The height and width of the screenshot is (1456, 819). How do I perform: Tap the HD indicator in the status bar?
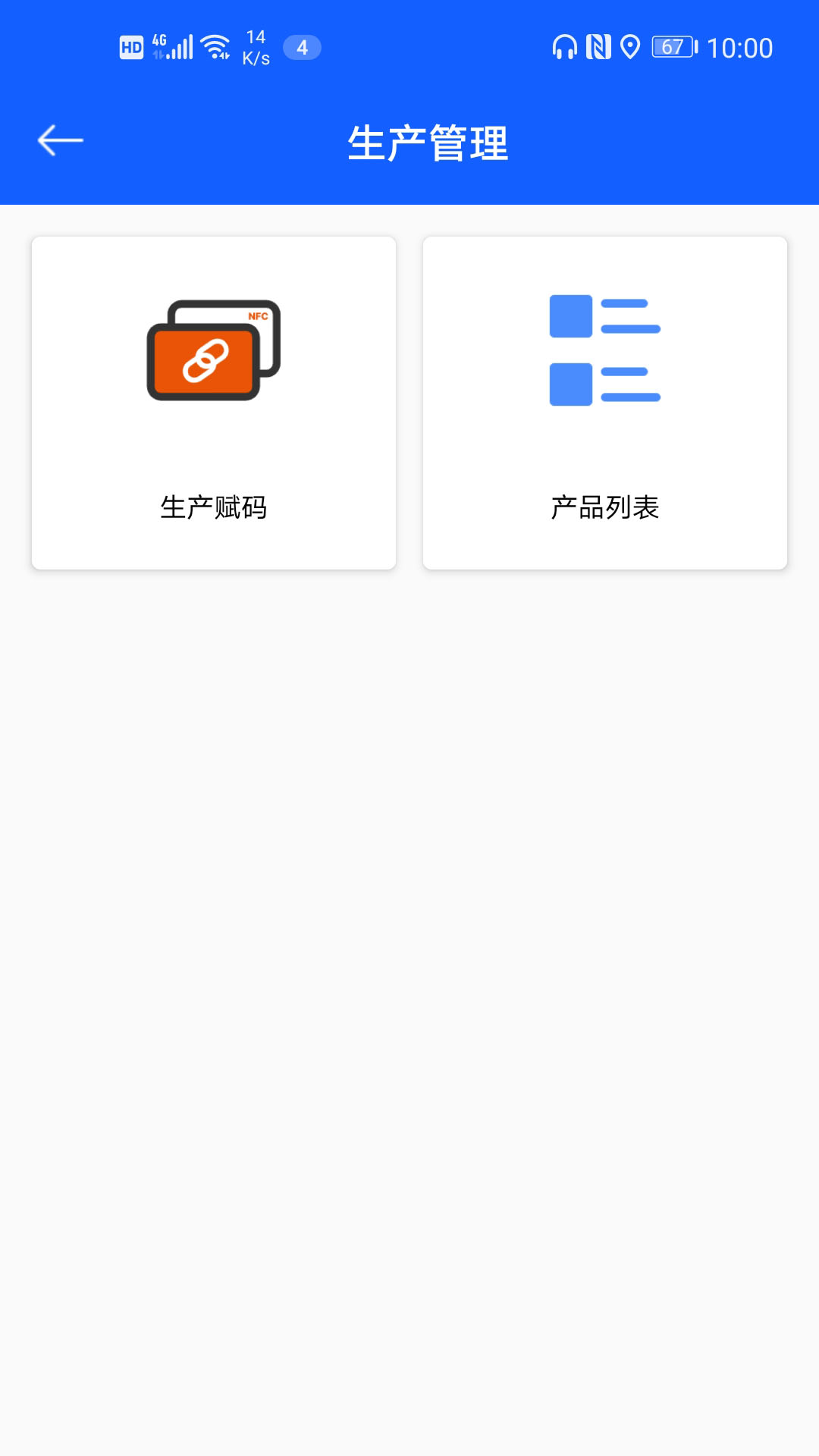[x=131, y=47]
